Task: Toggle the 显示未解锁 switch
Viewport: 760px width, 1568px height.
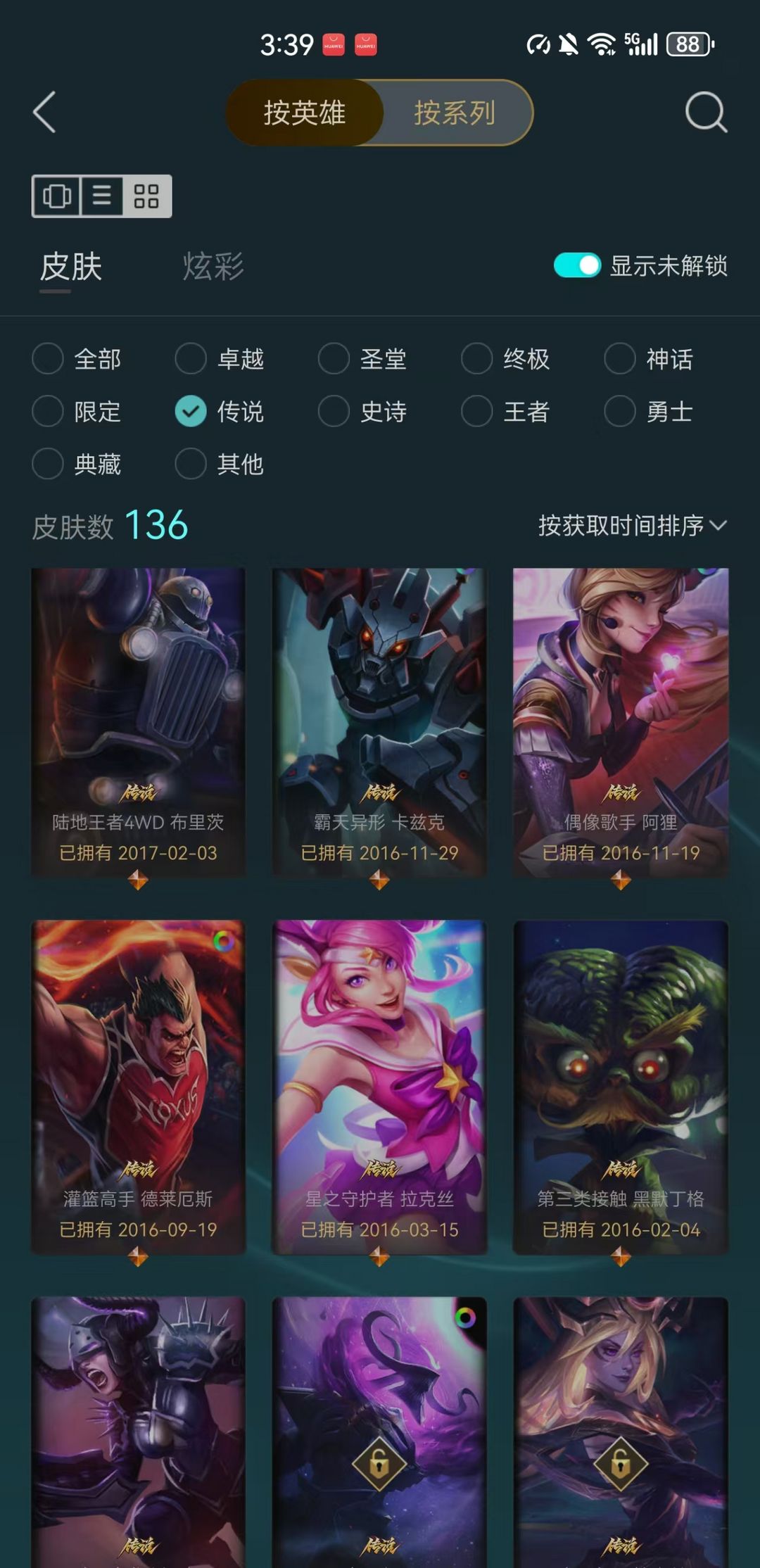Action: click(576, 265)
